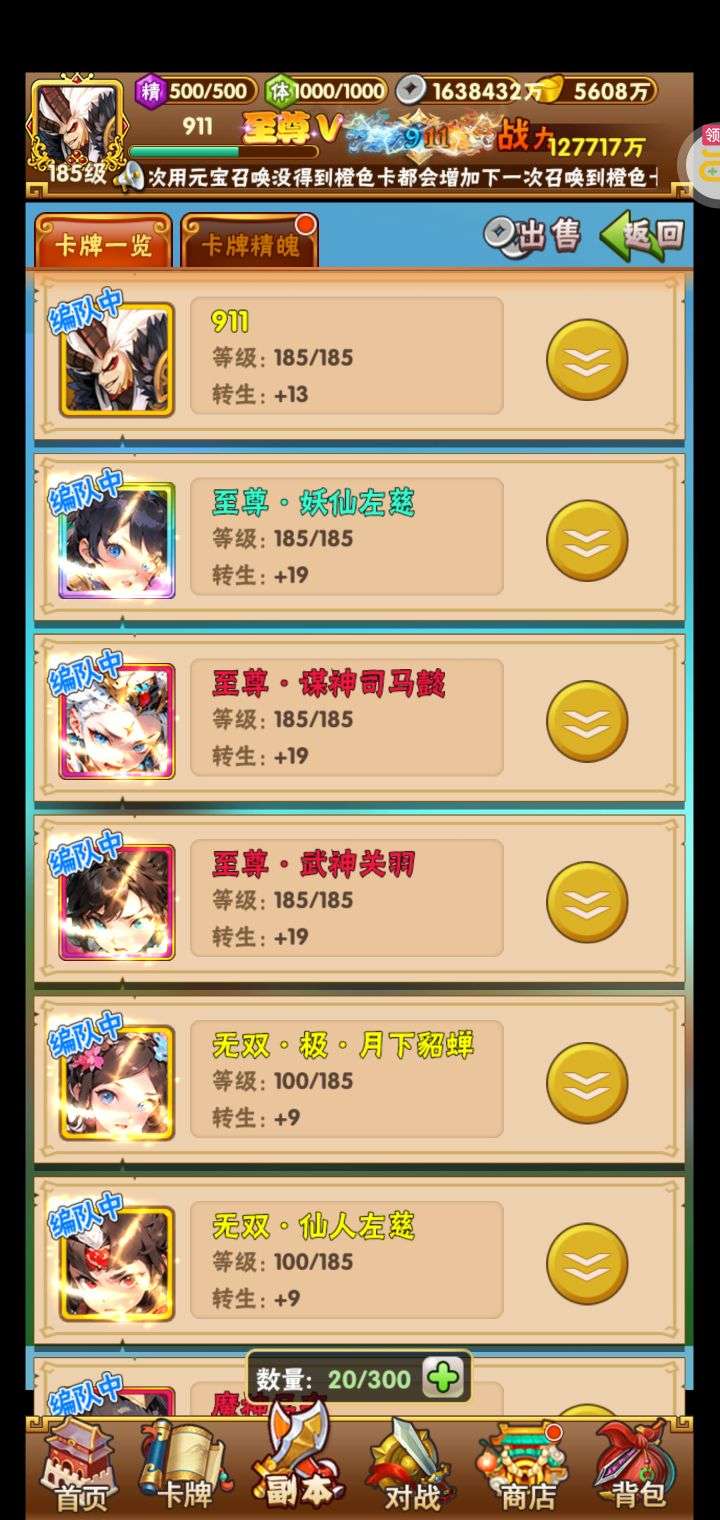Open the 至尊·武神关羽 card portrait

pos(117,903)
